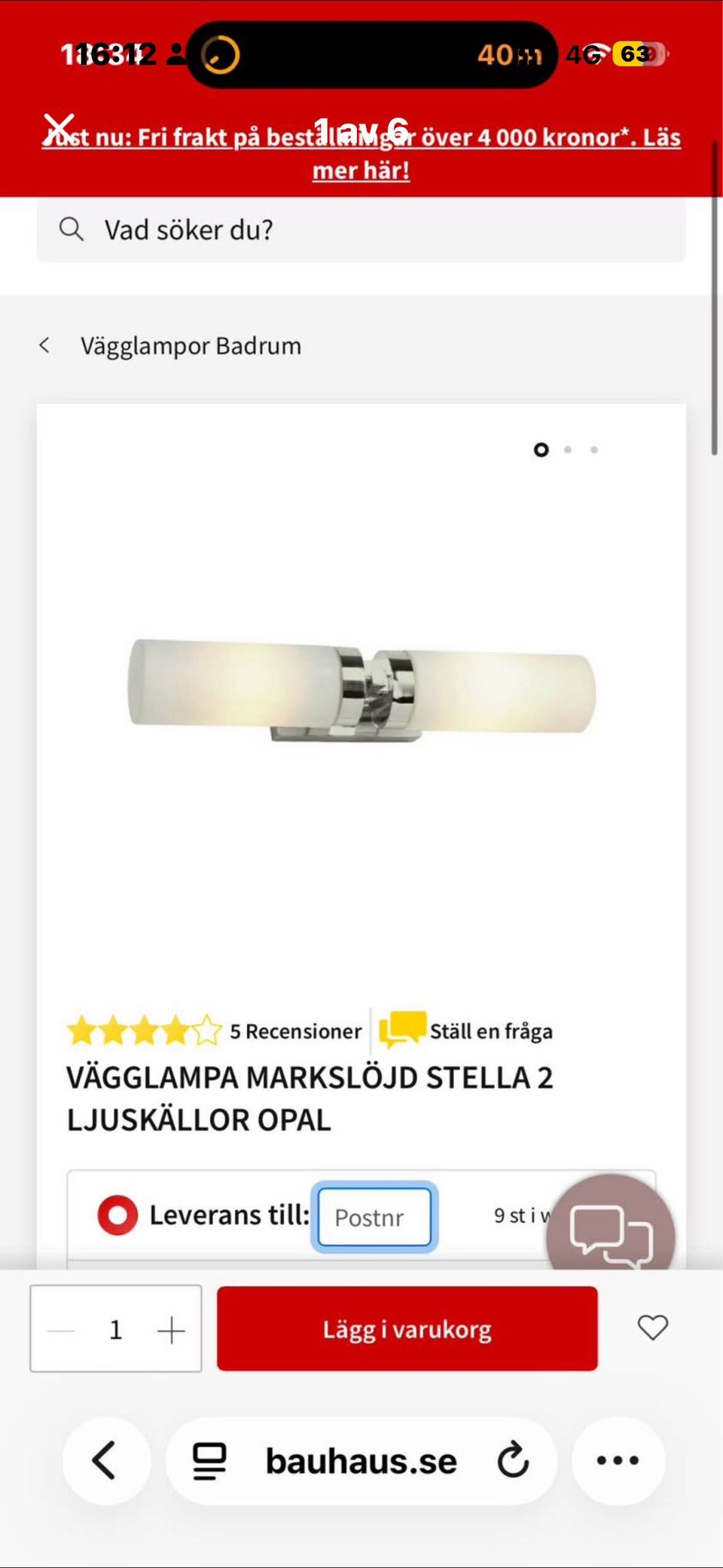Increase quantity with the plus stepper
This screenshot has width=723, height=1568.
point(171,1328)
